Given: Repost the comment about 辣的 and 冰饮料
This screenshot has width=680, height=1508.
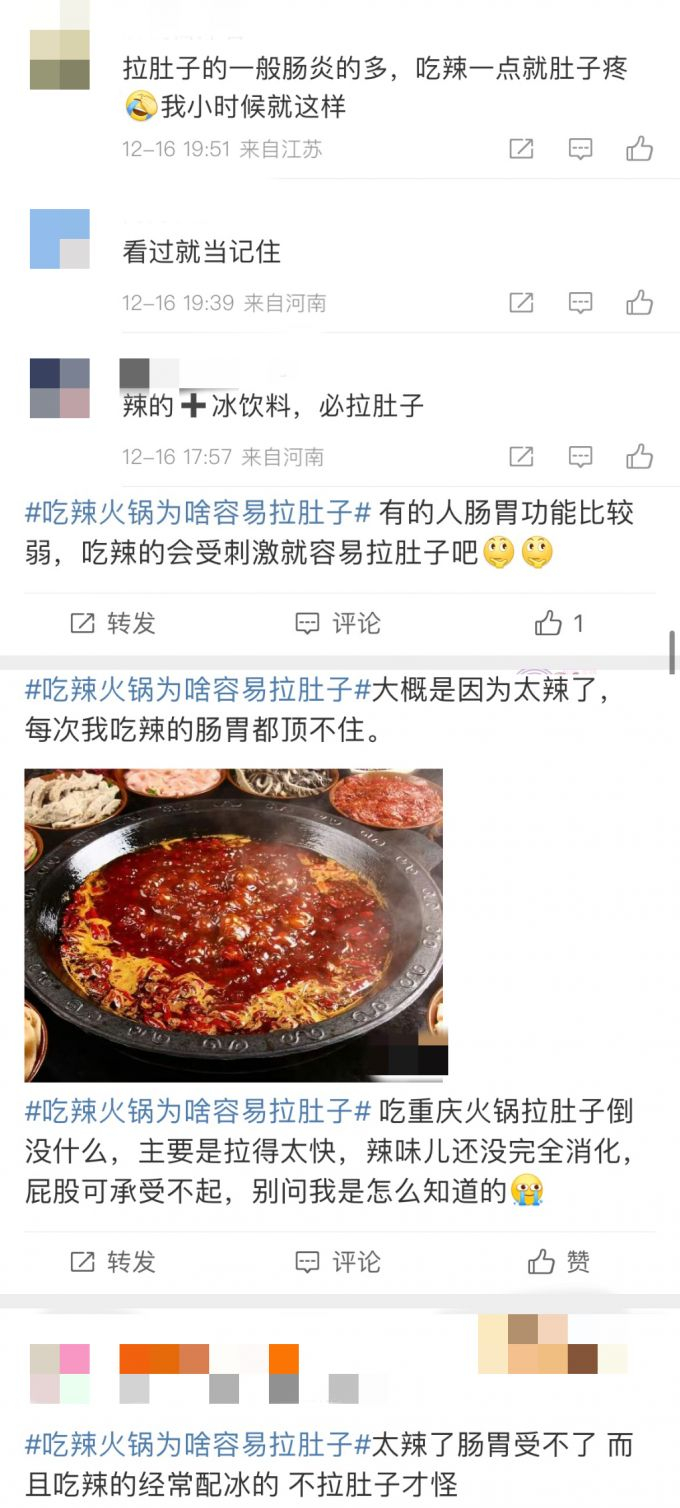Looking at the screenshot, I should click(521, 457).
